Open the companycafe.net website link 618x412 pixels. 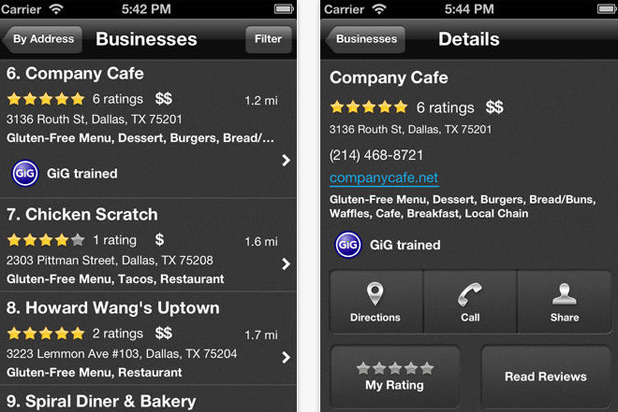pos(384,178)
